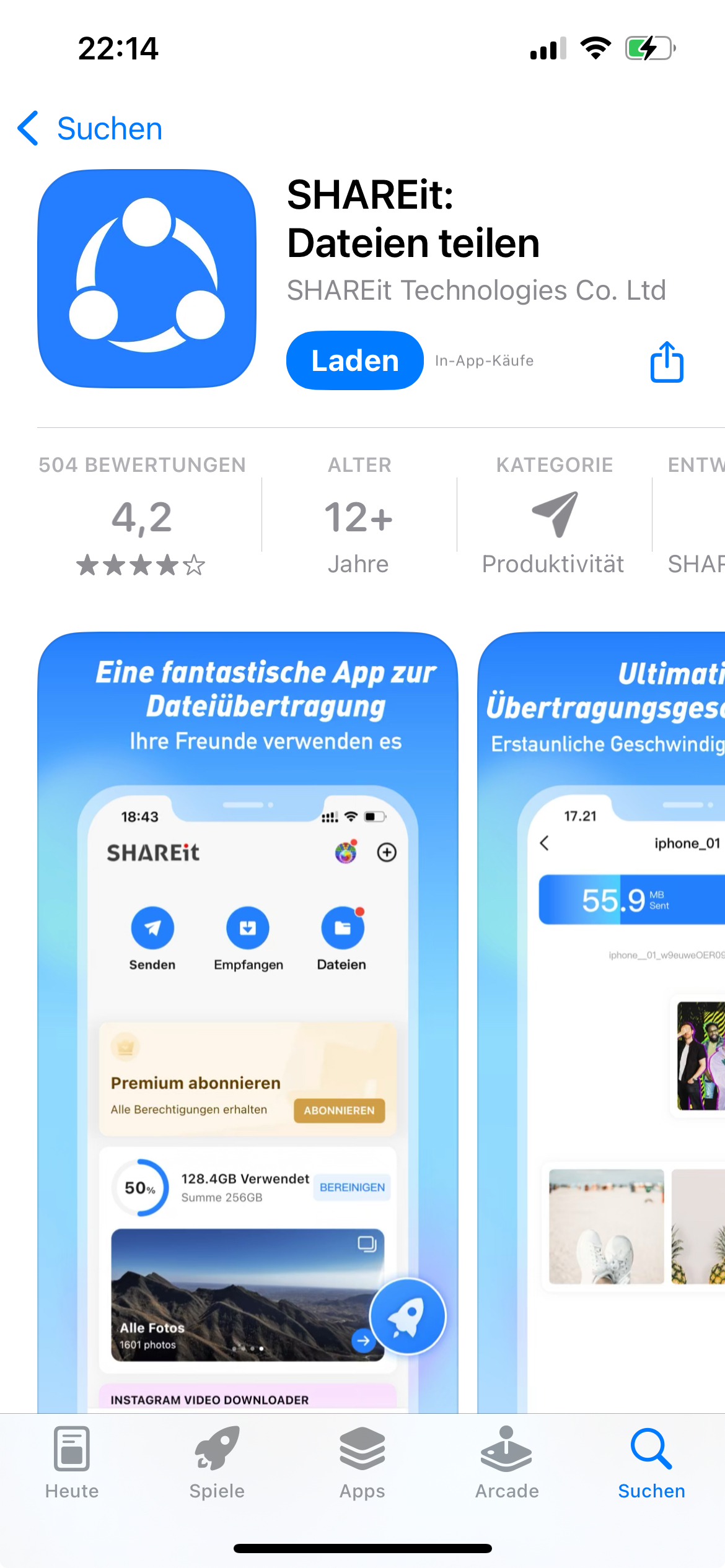This screenshot has width=725, height=1568.
Task: Switch to the Arcade tab
Action: pos(507,1463)
